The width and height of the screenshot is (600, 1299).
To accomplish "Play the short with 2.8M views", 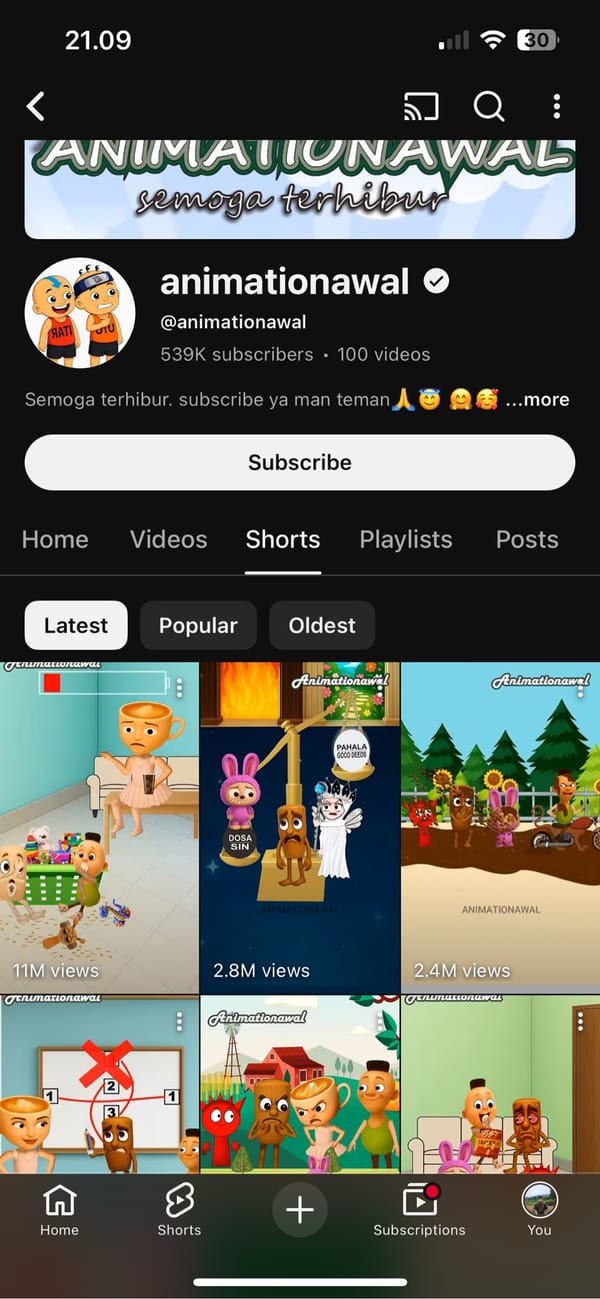I will click(300, 830).
